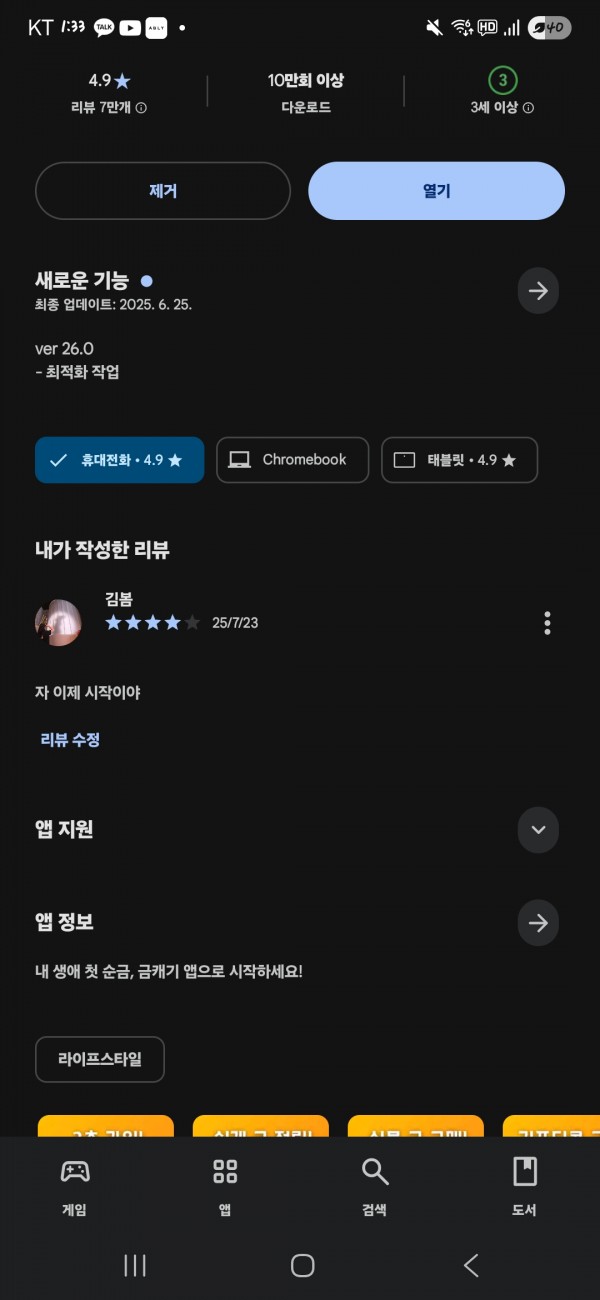Expand the 앱 지원 section
This screenshot has width=600, height=1300.
coord(538,830)
